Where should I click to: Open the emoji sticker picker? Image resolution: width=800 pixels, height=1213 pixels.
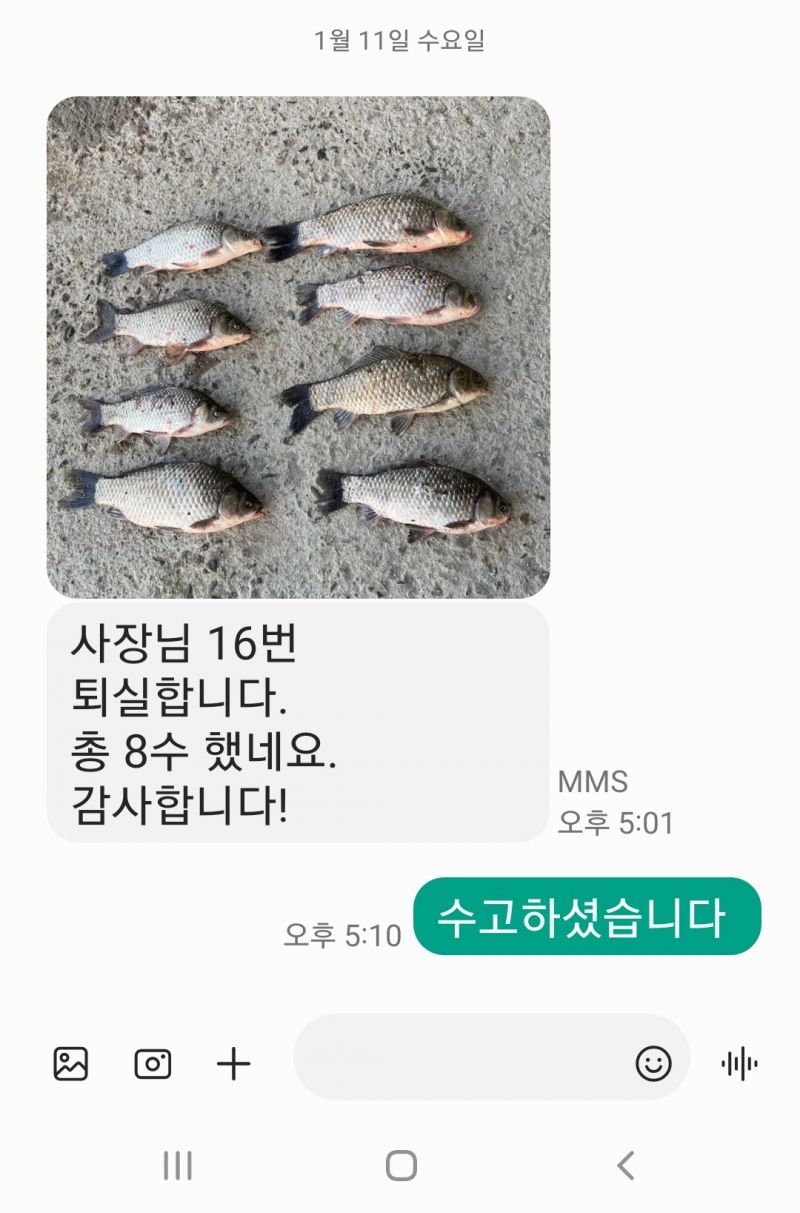[x=653, y=1063]
